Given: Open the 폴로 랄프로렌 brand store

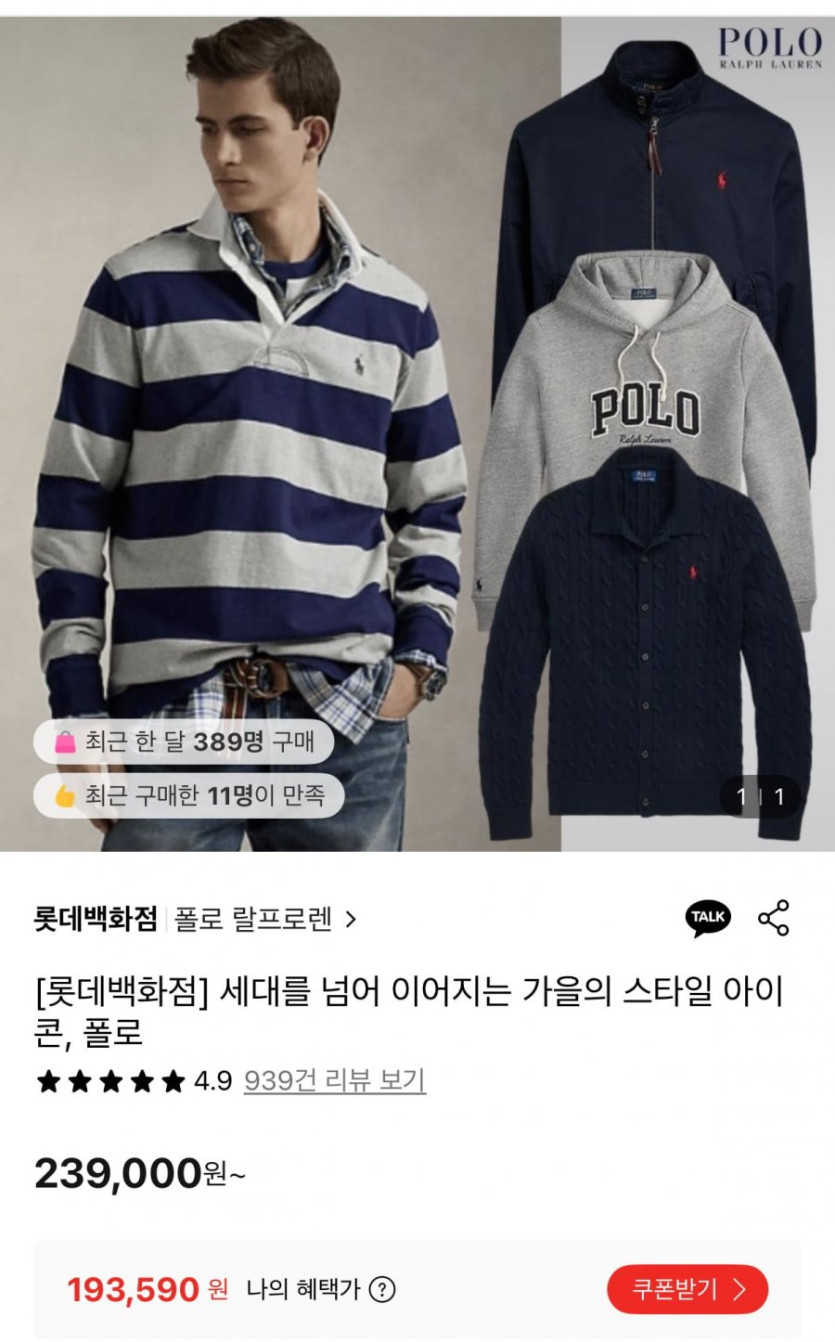Looking at the screenshot, I should (x=265, y=919).
